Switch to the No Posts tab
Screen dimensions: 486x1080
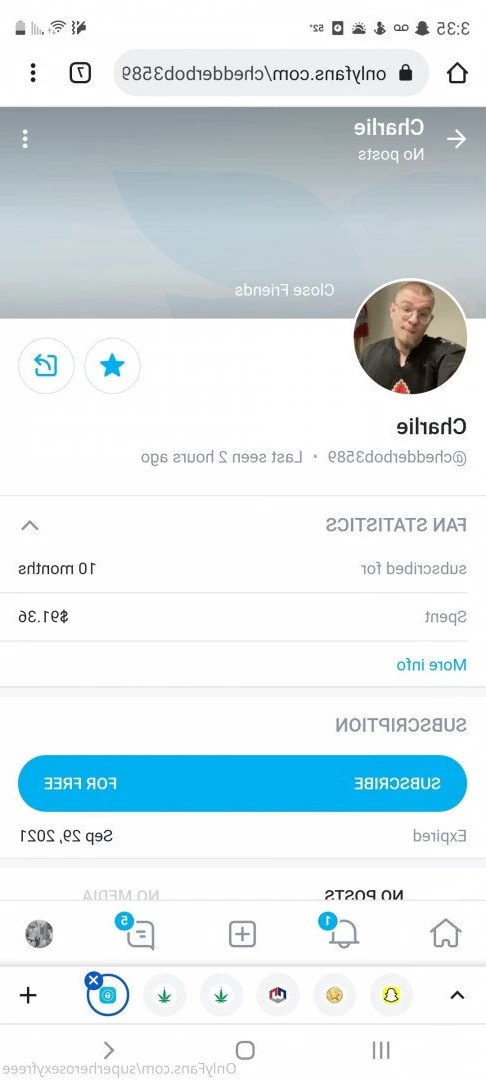[364, 895]
